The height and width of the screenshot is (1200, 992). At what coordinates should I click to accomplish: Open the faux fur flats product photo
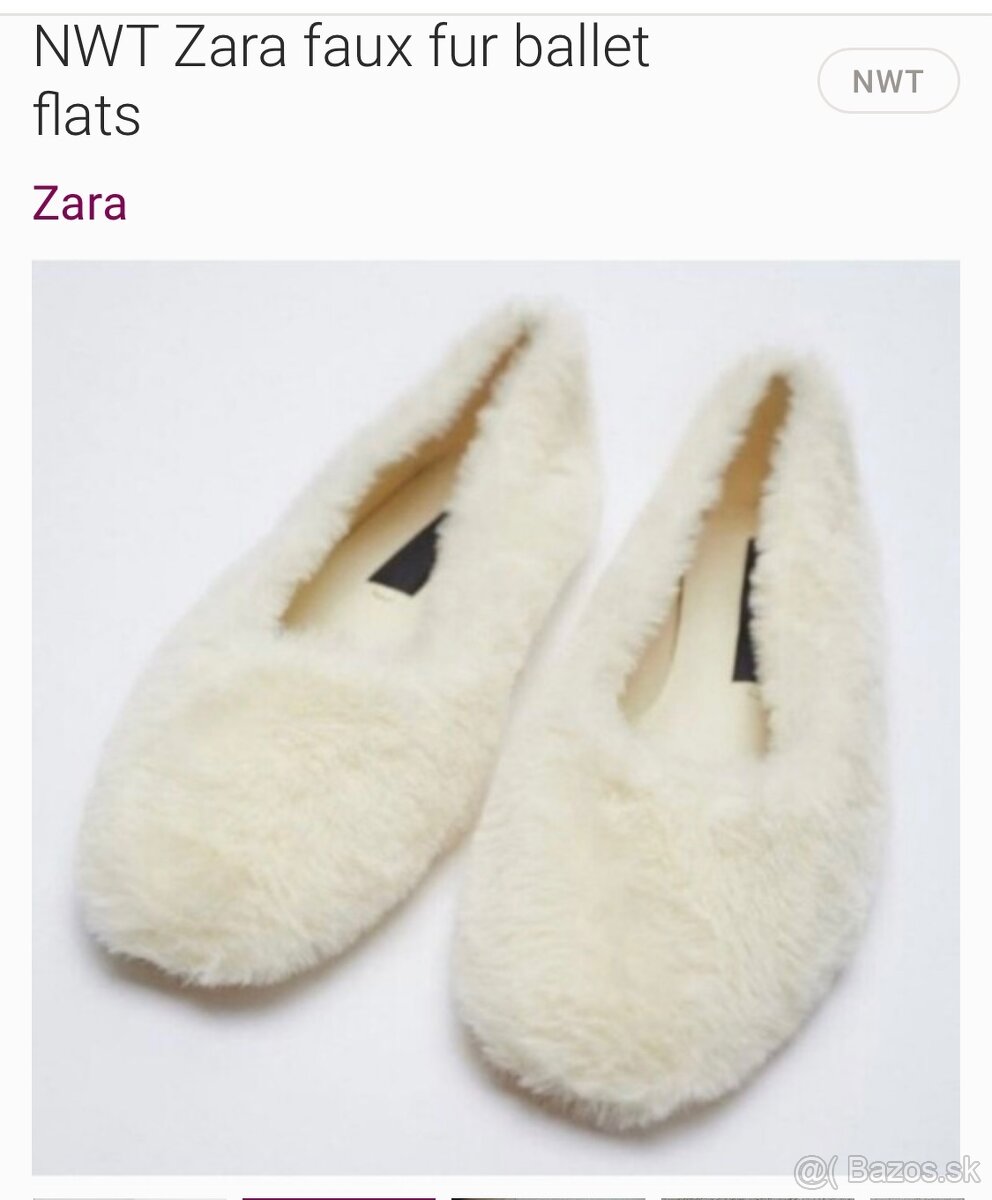(x=495, y=715)
